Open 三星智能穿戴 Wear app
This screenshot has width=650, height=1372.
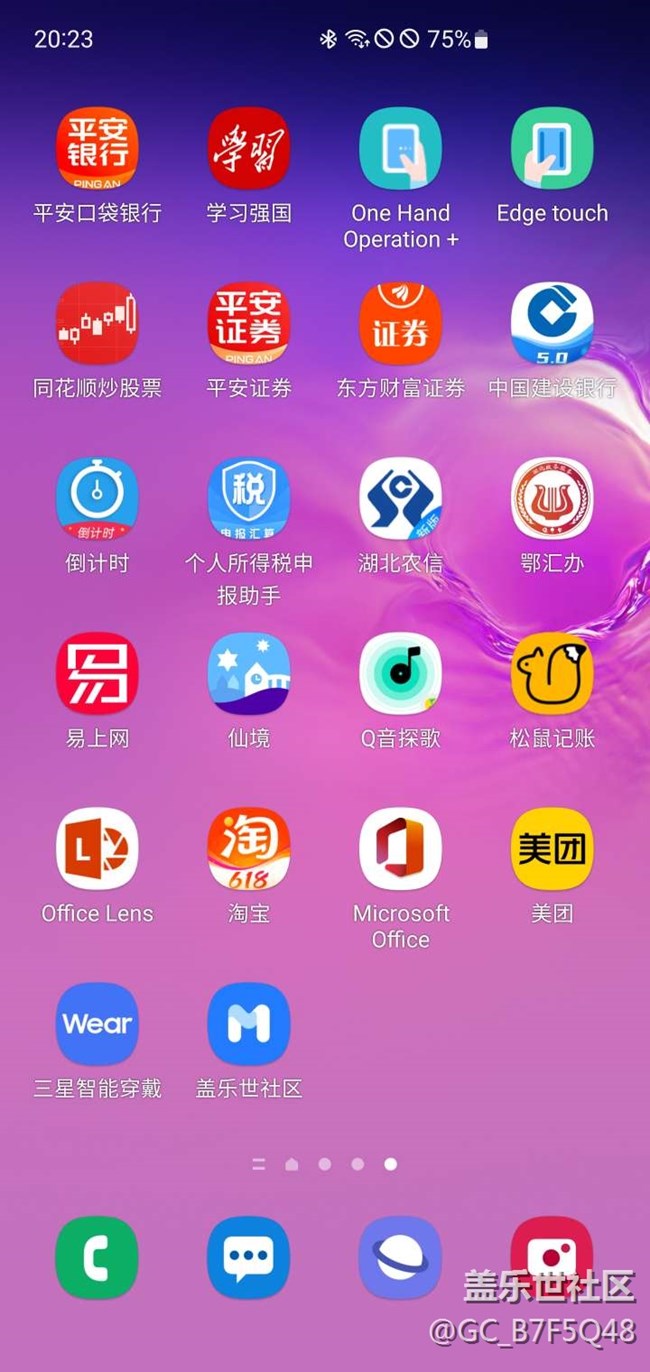coord(97,1024)
